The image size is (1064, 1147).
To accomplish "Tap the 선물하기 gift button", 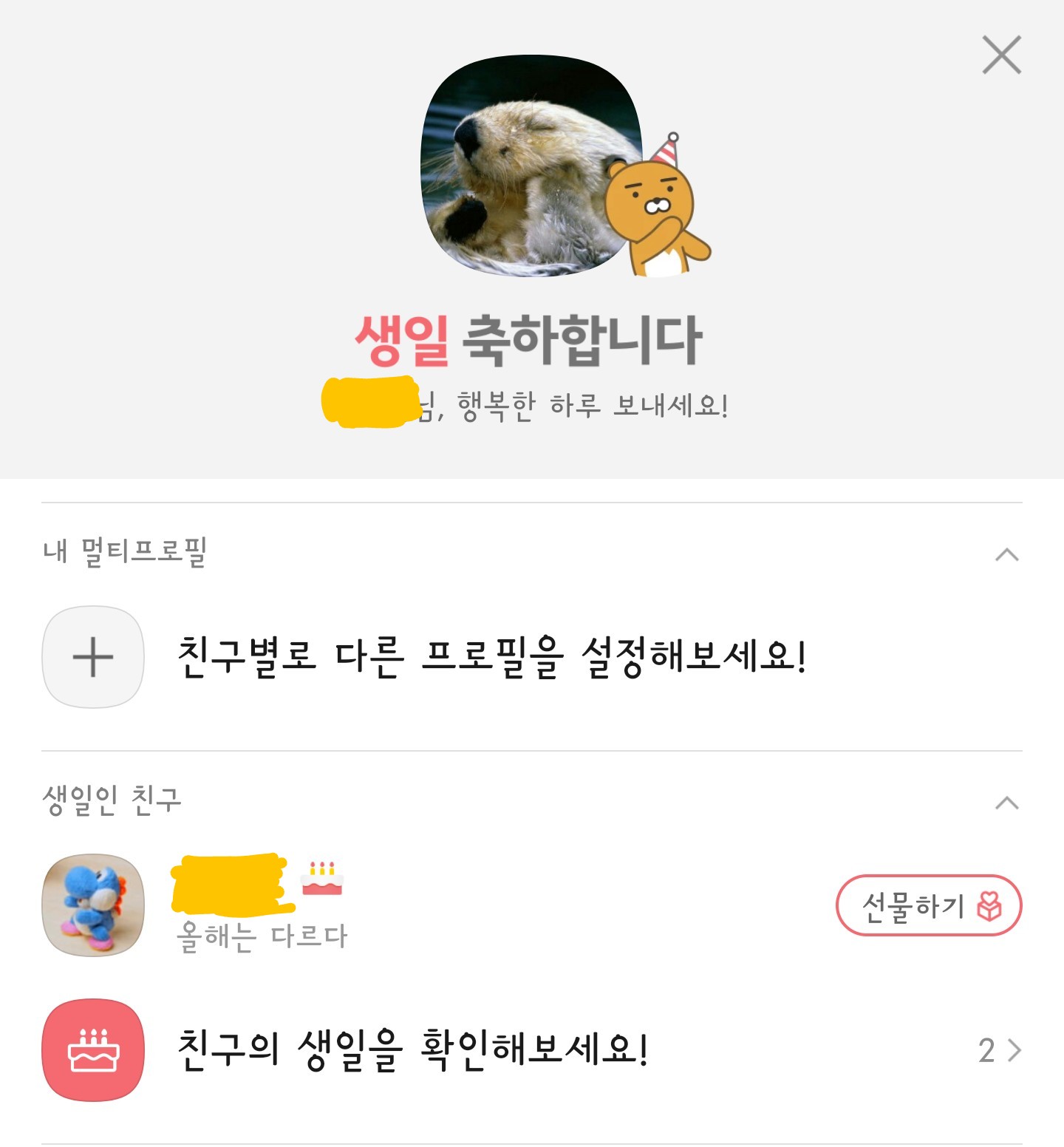I will click(928, 905).
